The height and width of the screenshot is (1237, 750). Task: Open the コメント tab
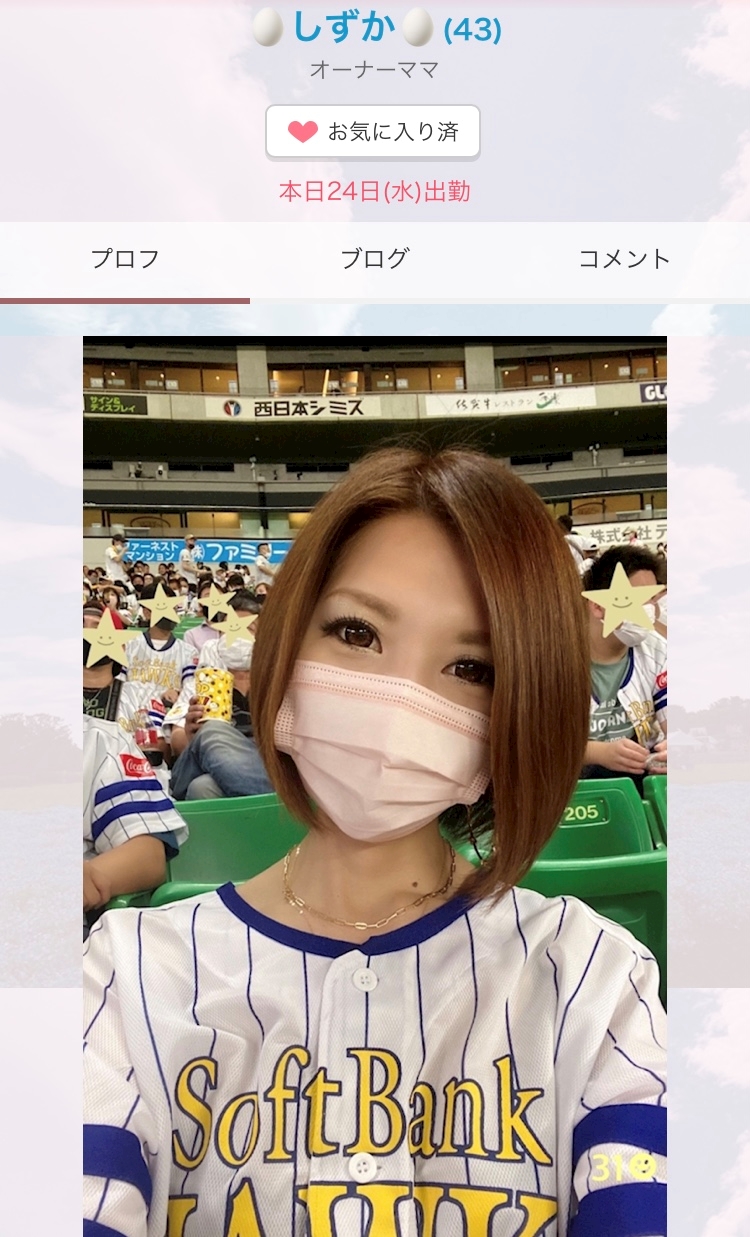625,260
